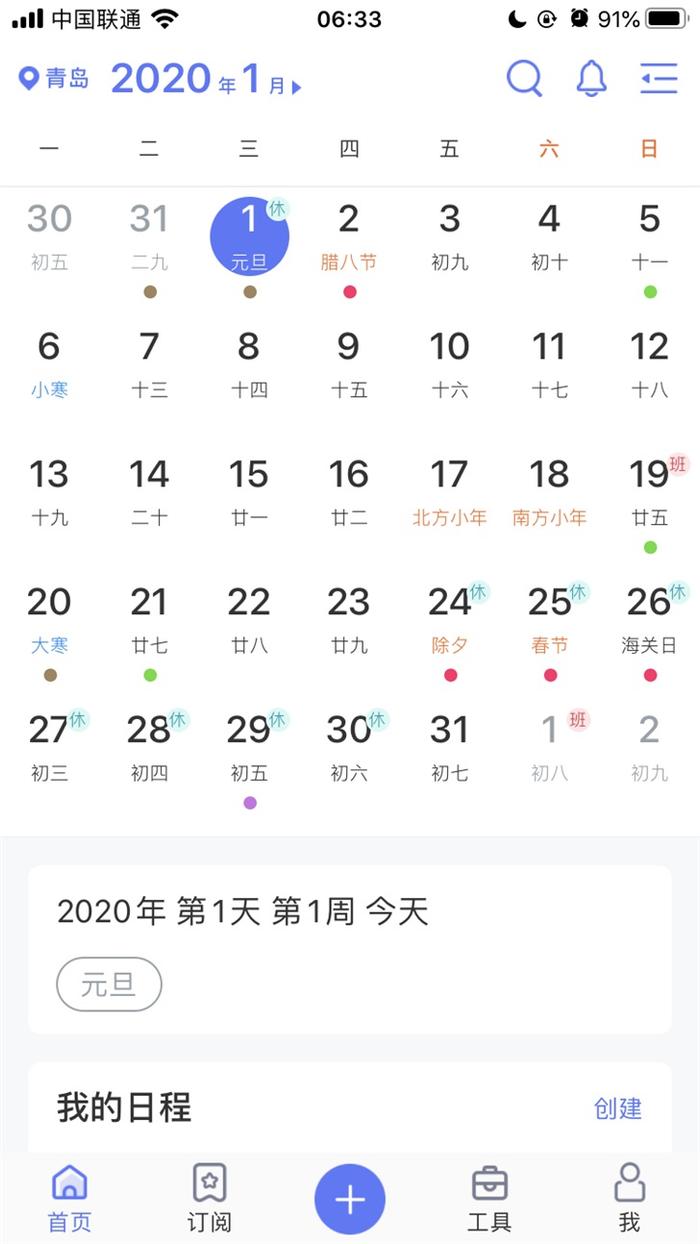Switch to the 我 tab
This screenshot has height=1244, width=700.
629,1198
